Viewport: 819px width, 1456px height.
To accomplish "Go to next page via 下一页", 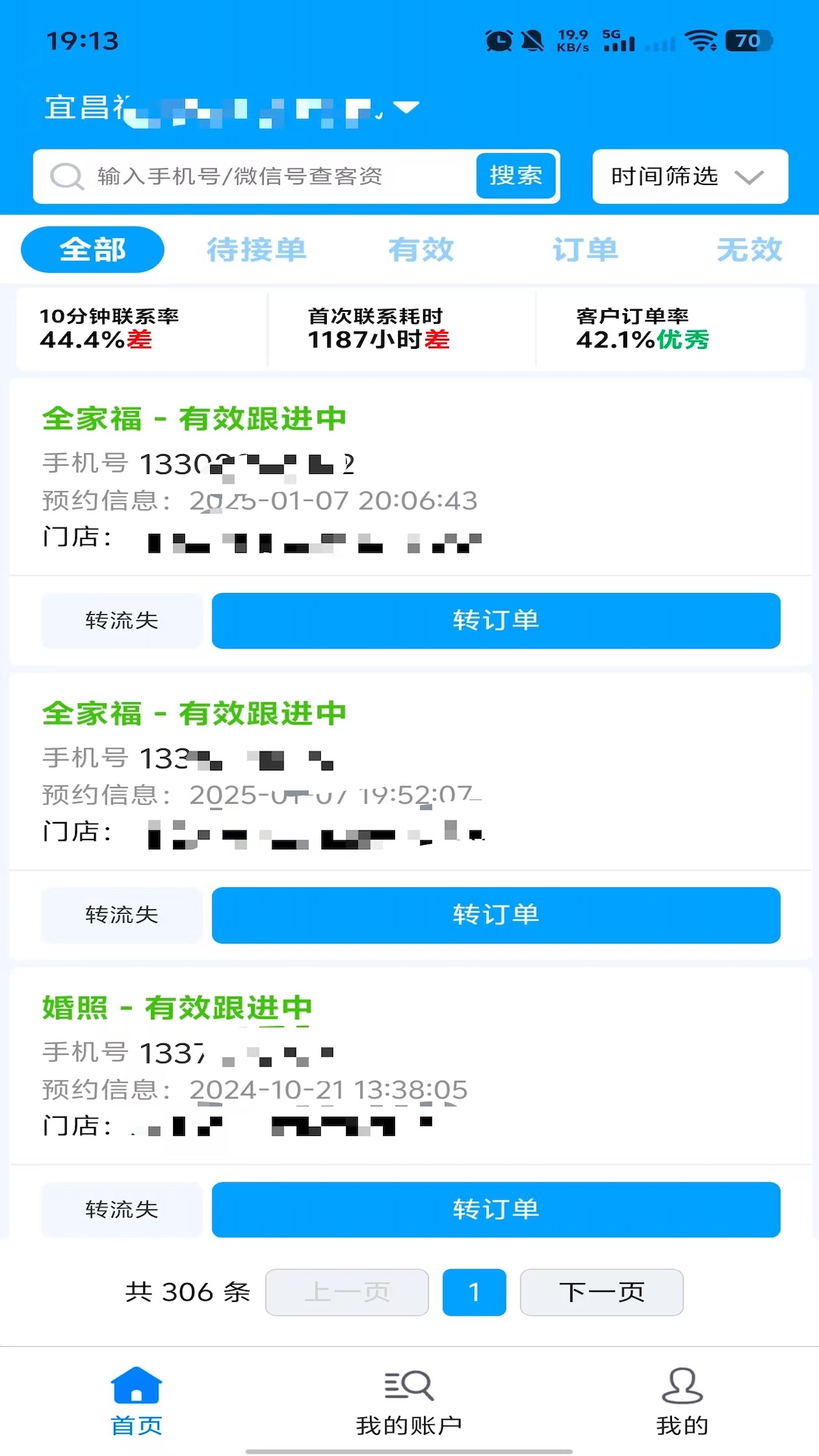I will [601, 1292].
